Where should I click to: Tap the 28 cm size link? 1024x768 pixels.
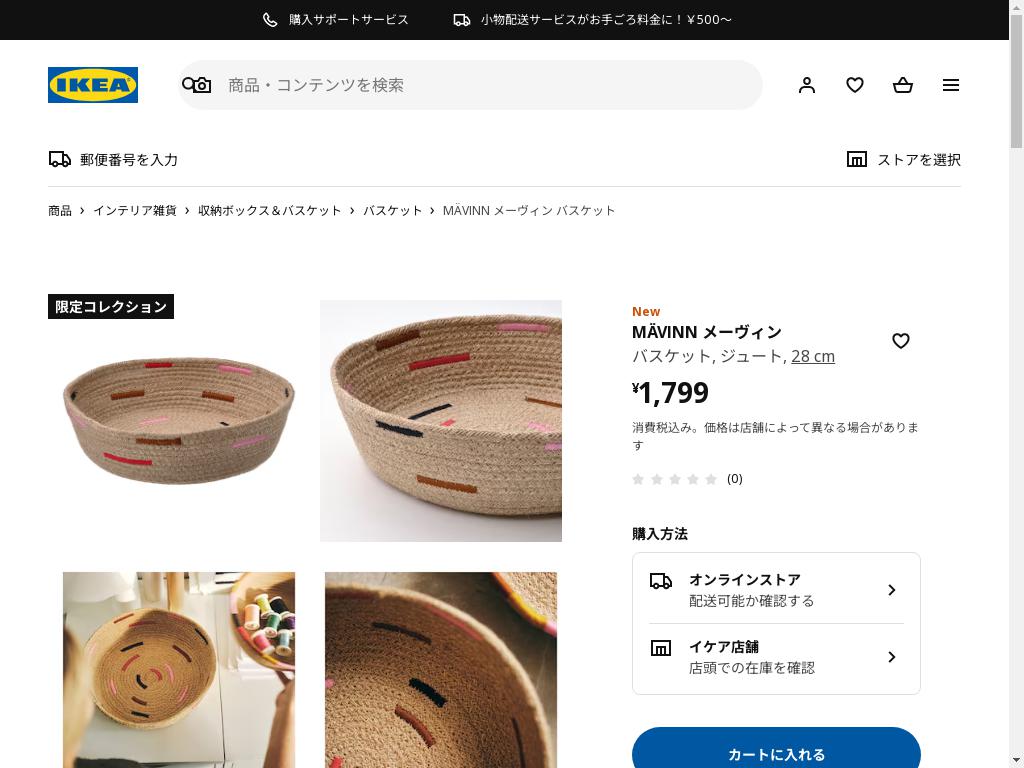[813, 356]
